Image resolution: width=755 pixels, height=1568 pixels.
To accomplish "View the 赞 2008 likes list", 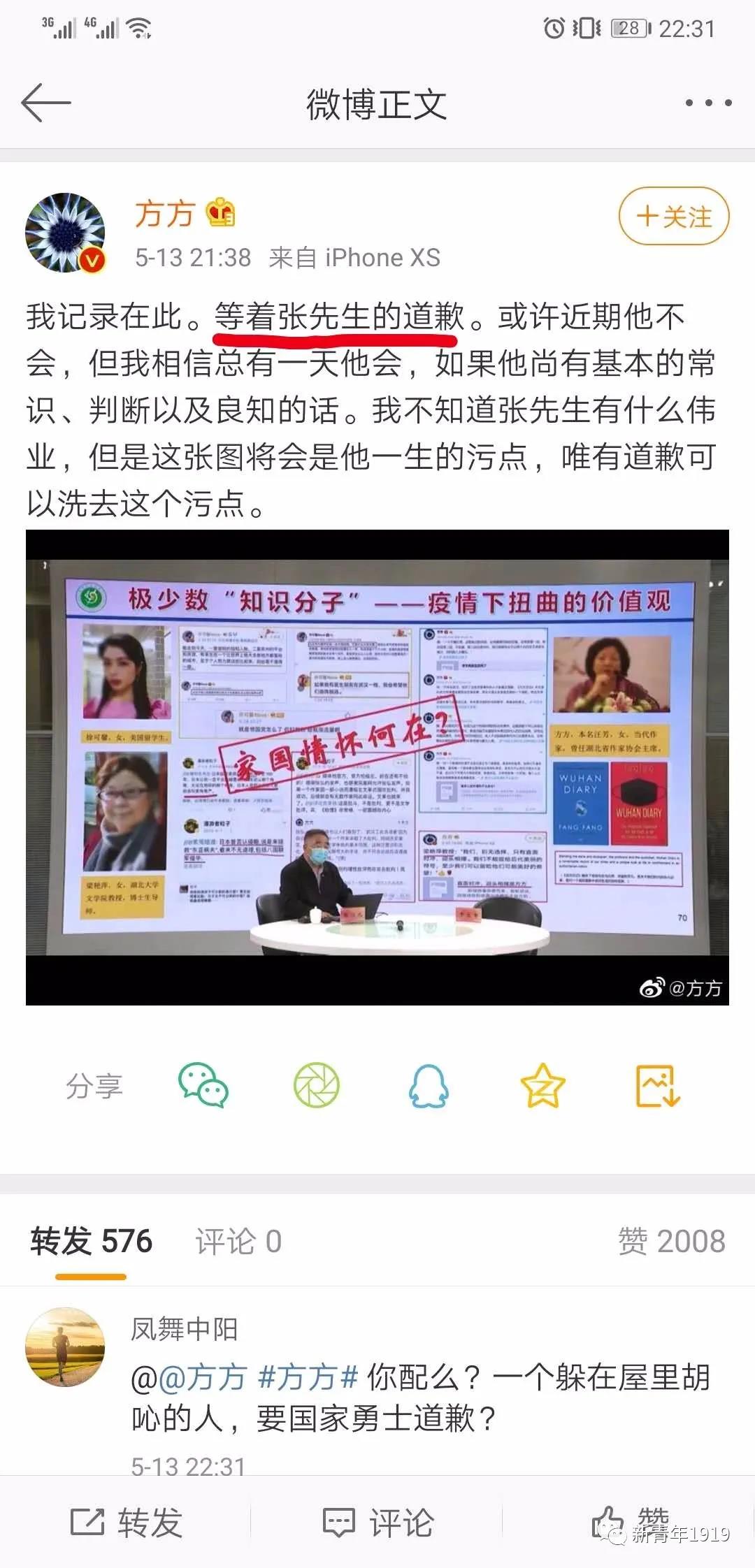I will [671, 1242].
